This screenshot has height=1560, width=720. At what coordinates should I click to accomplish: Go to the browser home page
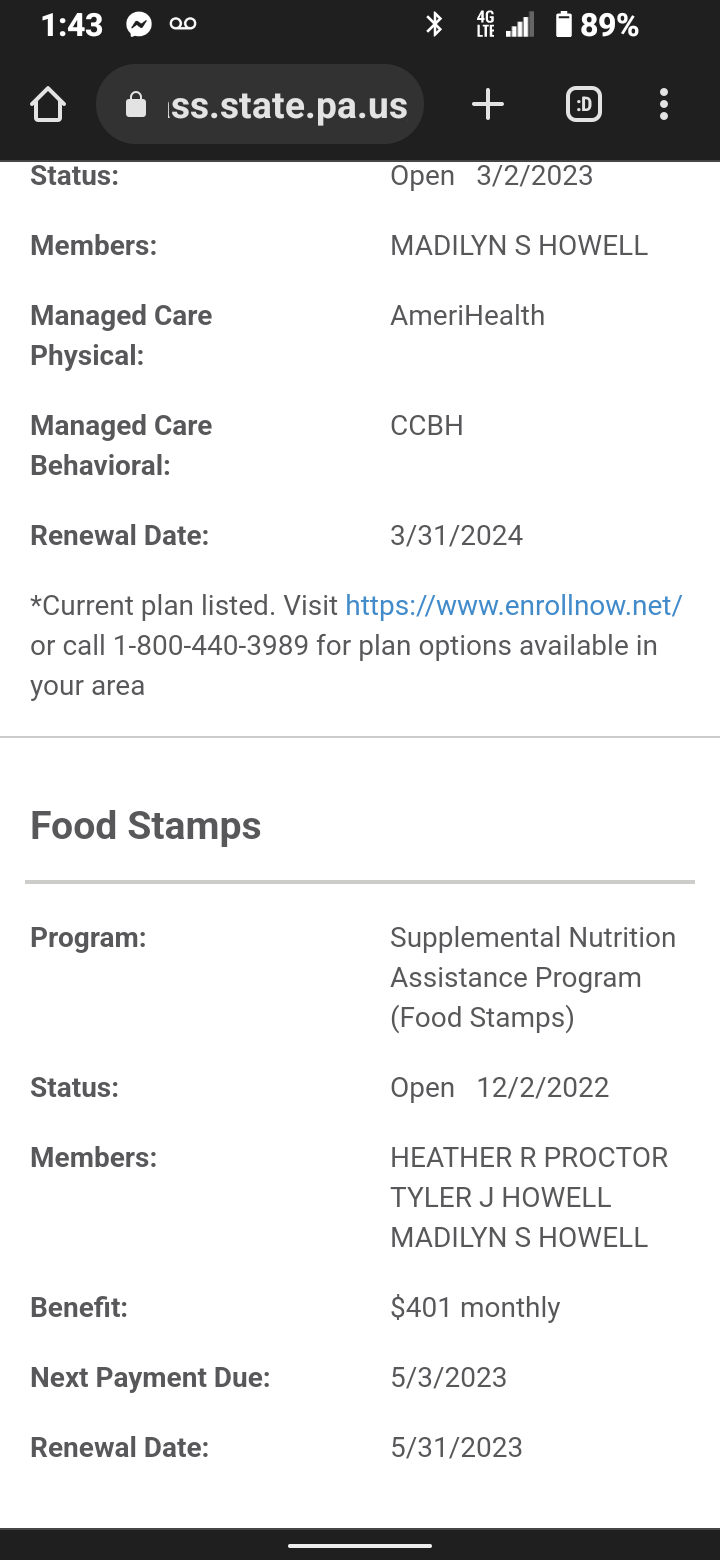pyautogui.click(x=48, y=105)
